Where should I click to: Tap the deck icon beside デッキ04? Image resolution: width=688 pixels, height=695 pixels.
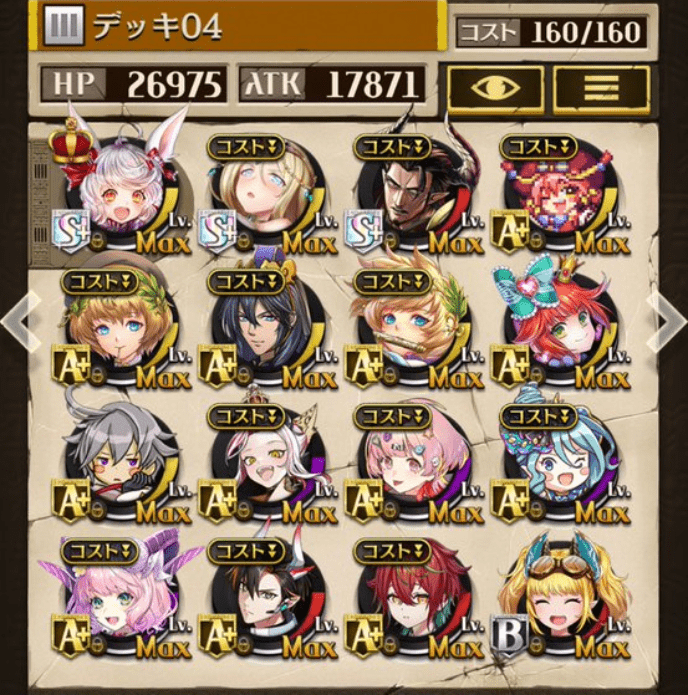[x=63, y=27]
